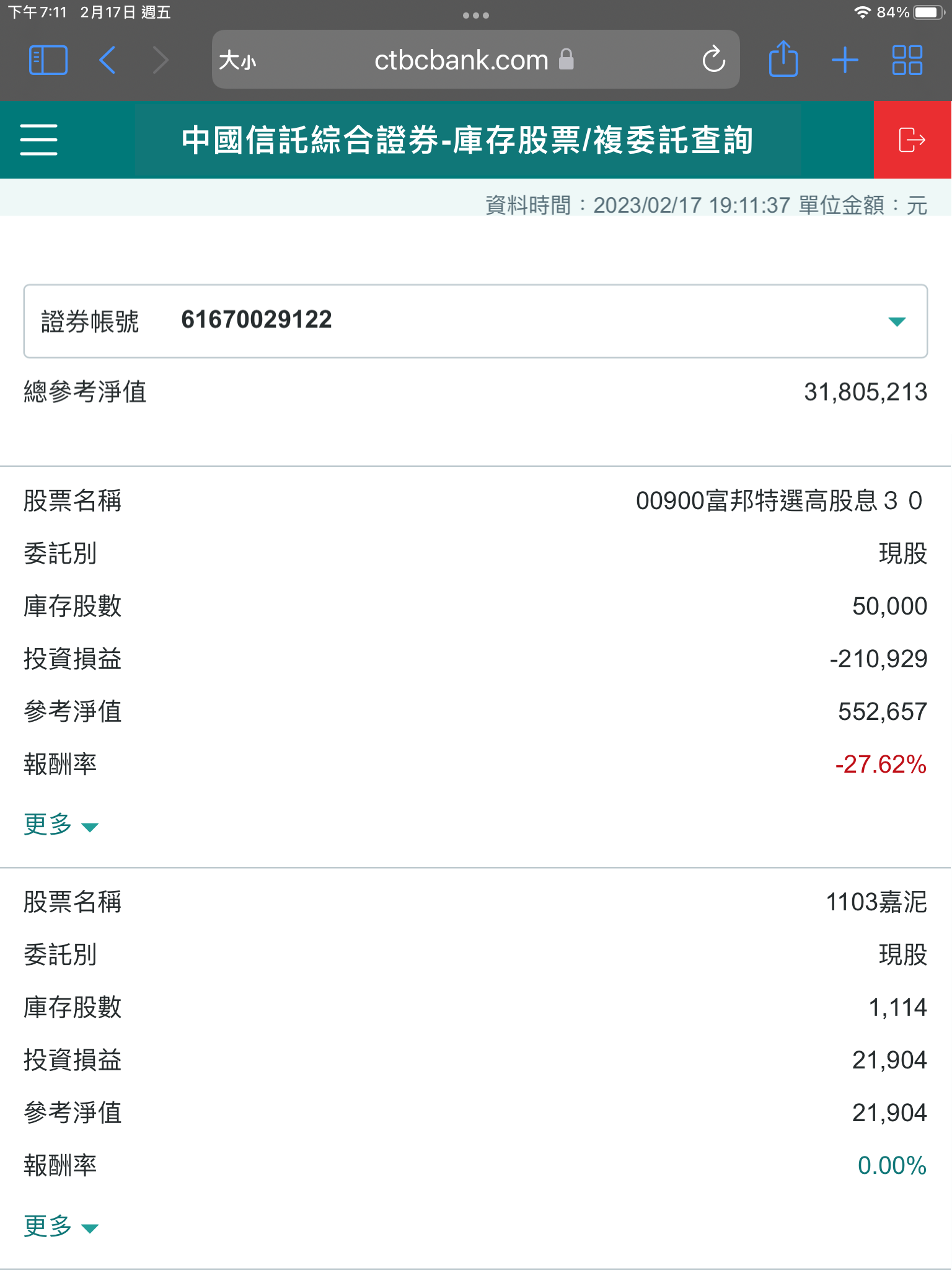Go back to the previous page

coord(107,60)
